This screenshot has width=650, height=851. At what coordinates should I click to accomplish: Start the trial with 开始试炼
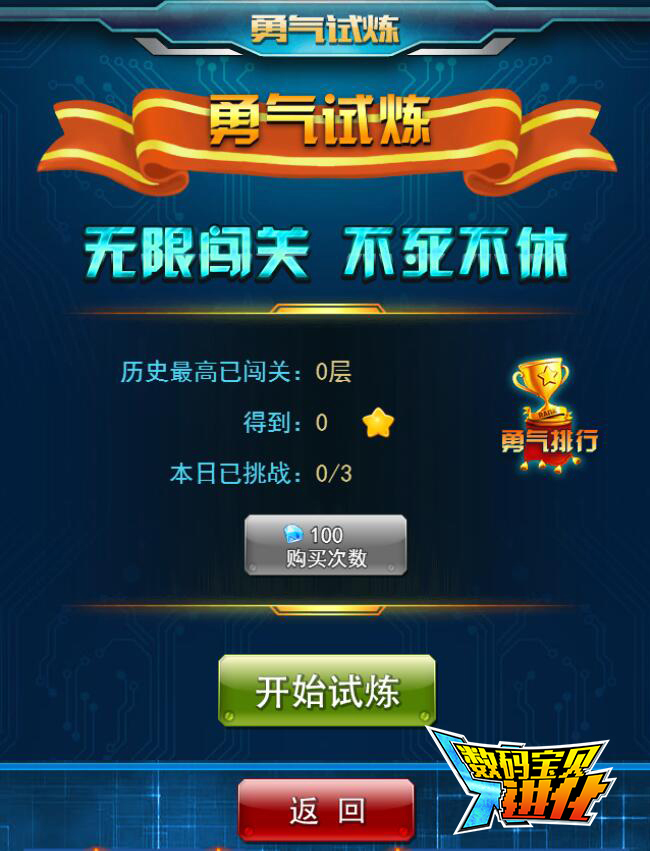tap(327, 691)
